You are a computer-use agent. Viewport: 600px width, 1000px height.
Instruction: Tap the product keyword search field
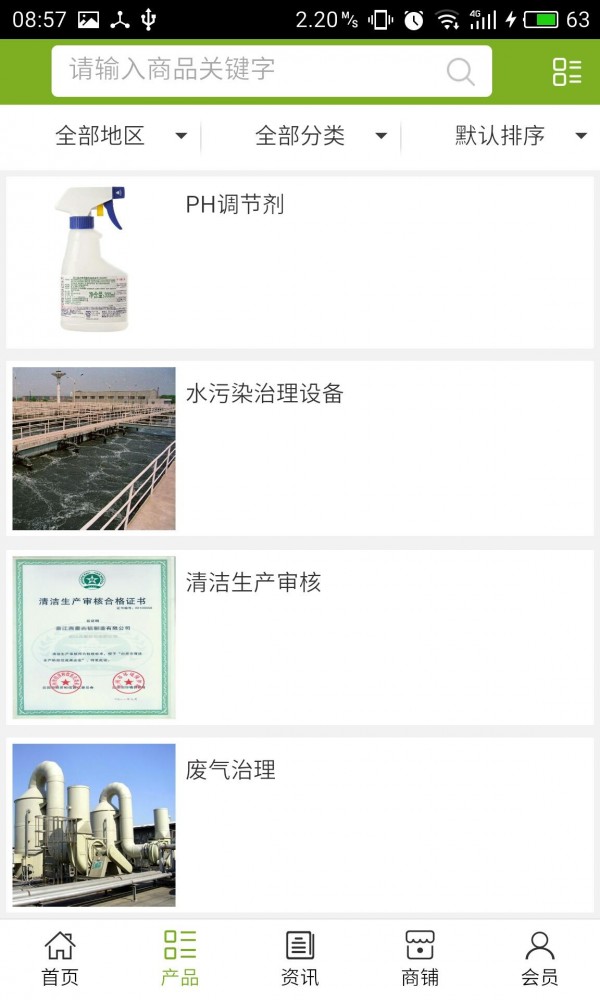point(250,71)
